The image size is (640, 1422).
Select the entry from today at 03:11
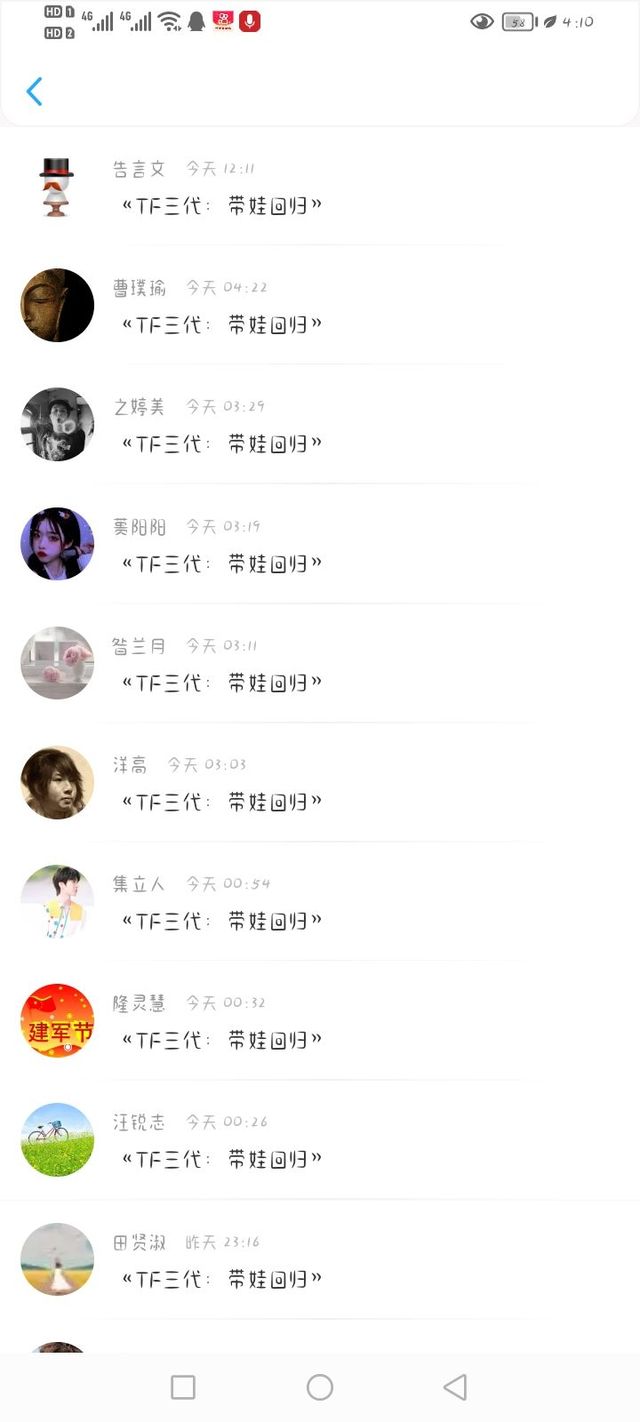tap(320, 662)
